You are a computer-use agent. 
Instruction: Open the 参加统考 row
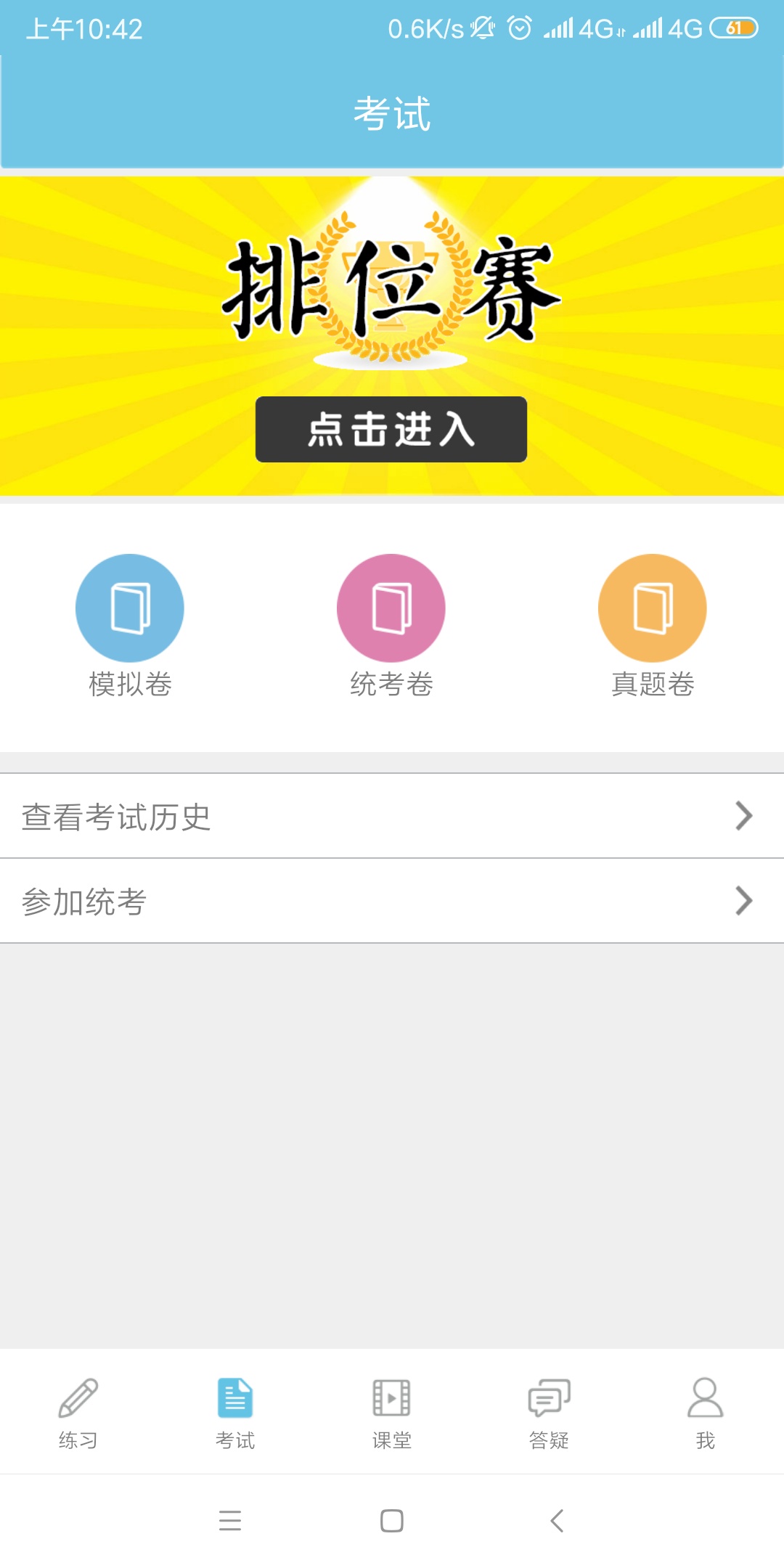(392, 901)
